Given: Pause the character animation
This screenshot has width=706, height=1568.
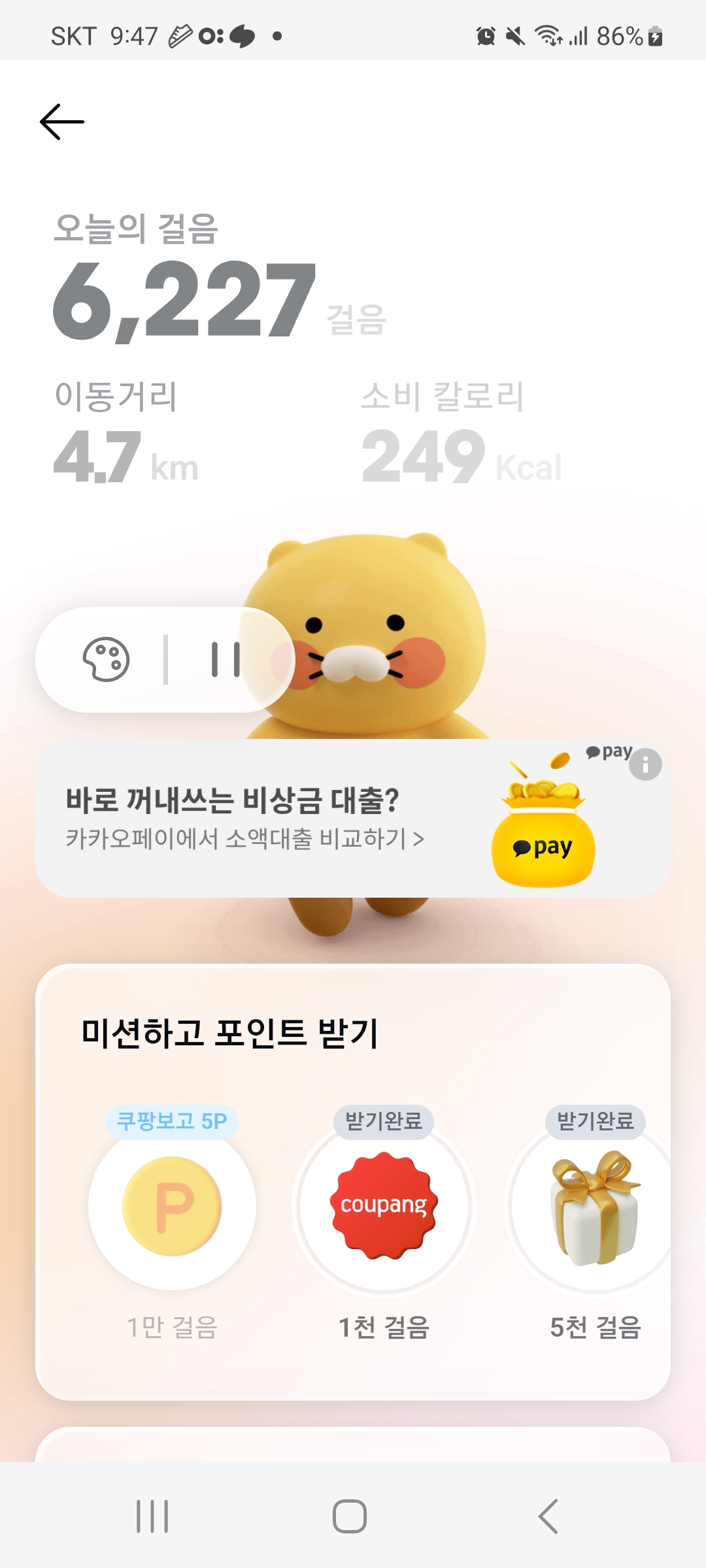Looking at the screenshot, I should [x=226, y=659].
